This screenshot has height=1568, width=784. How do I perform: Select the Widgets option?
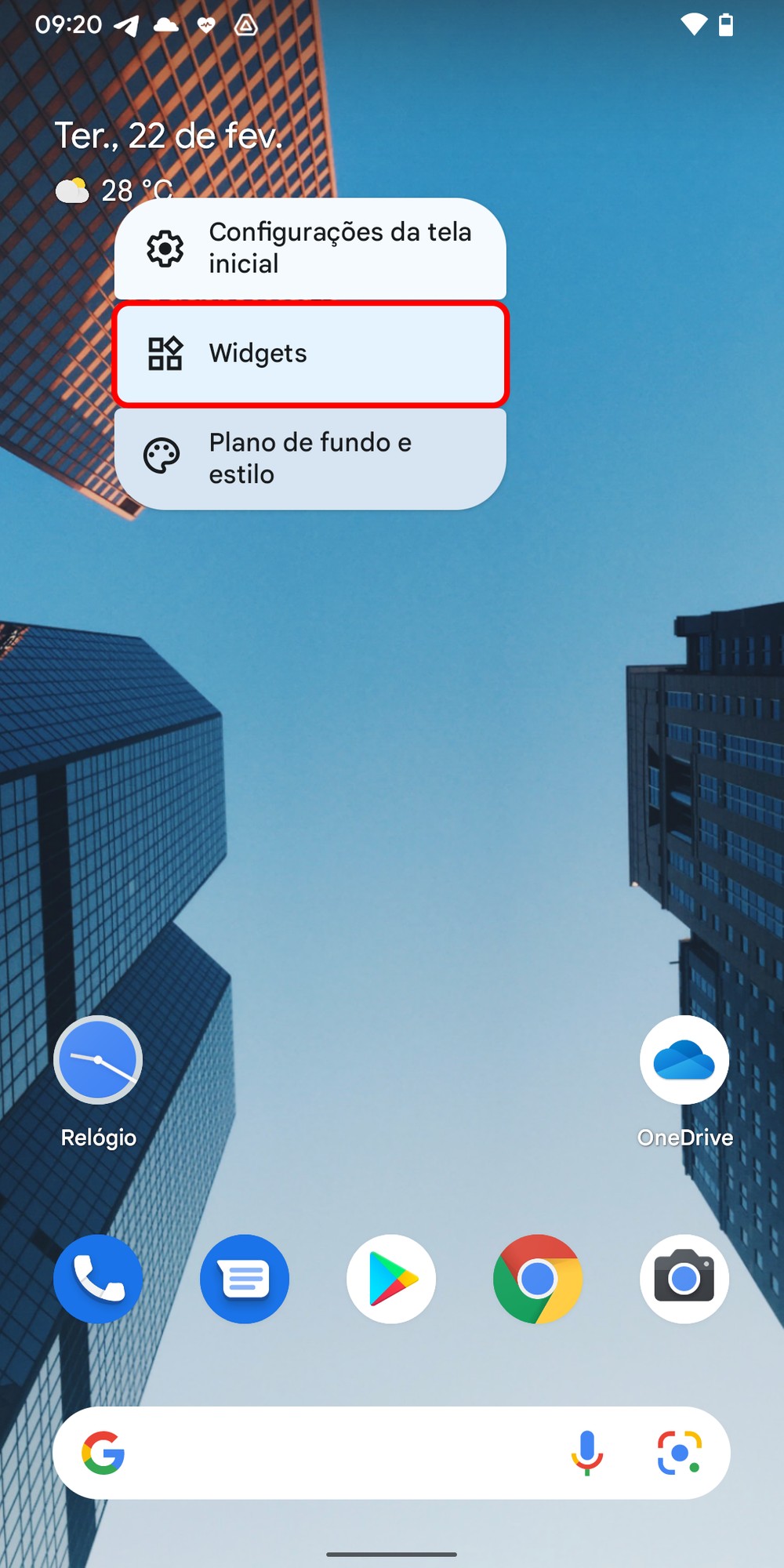310,354
